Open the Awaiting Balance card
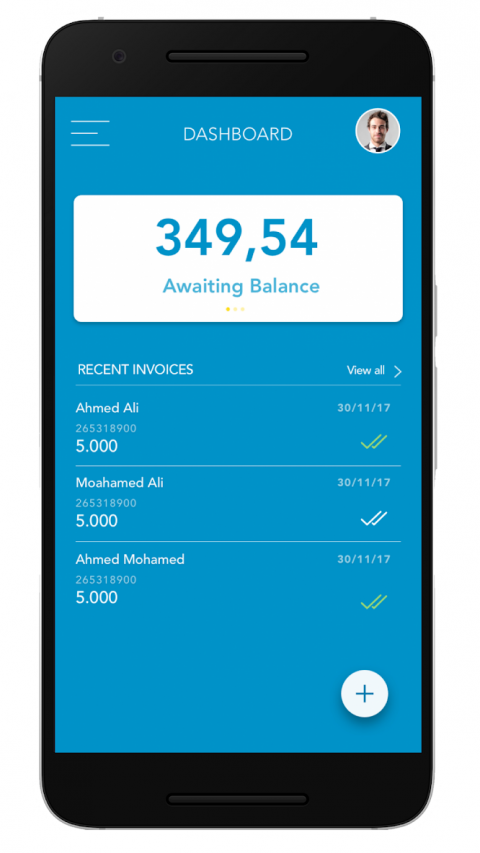Viewport: 480px width, 853px height. coord(238,258)
